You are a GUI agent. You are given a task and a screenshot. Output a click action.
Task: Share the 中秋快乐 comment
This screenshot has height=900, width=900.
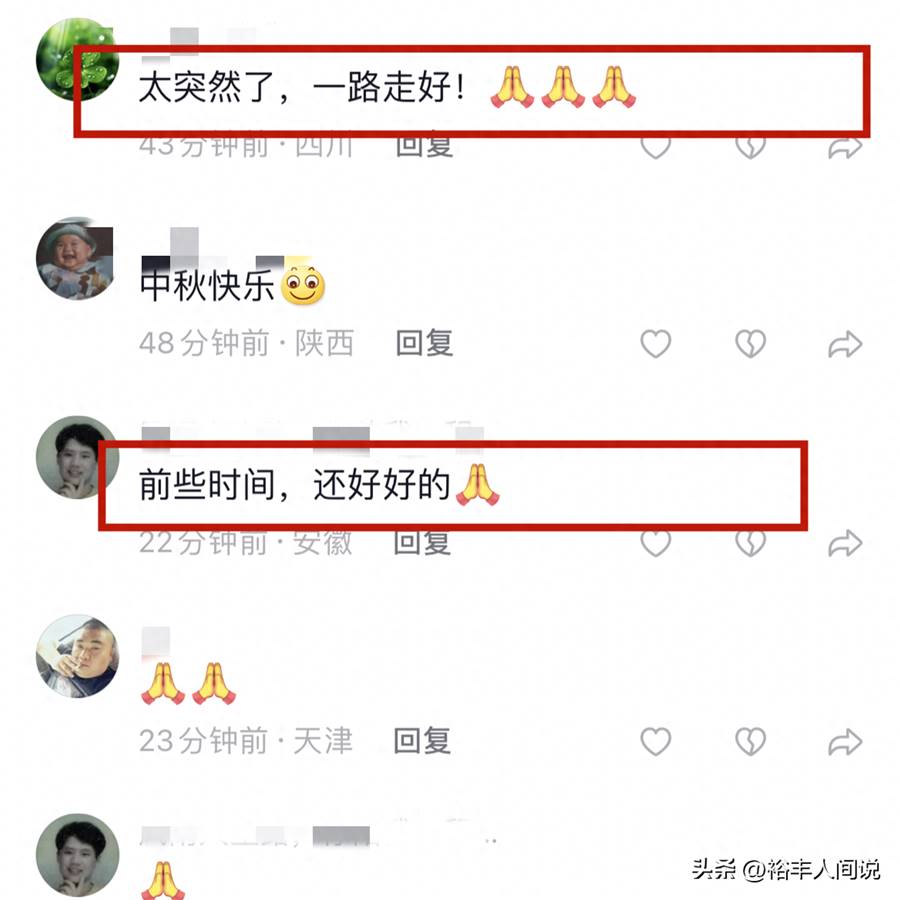845,346
